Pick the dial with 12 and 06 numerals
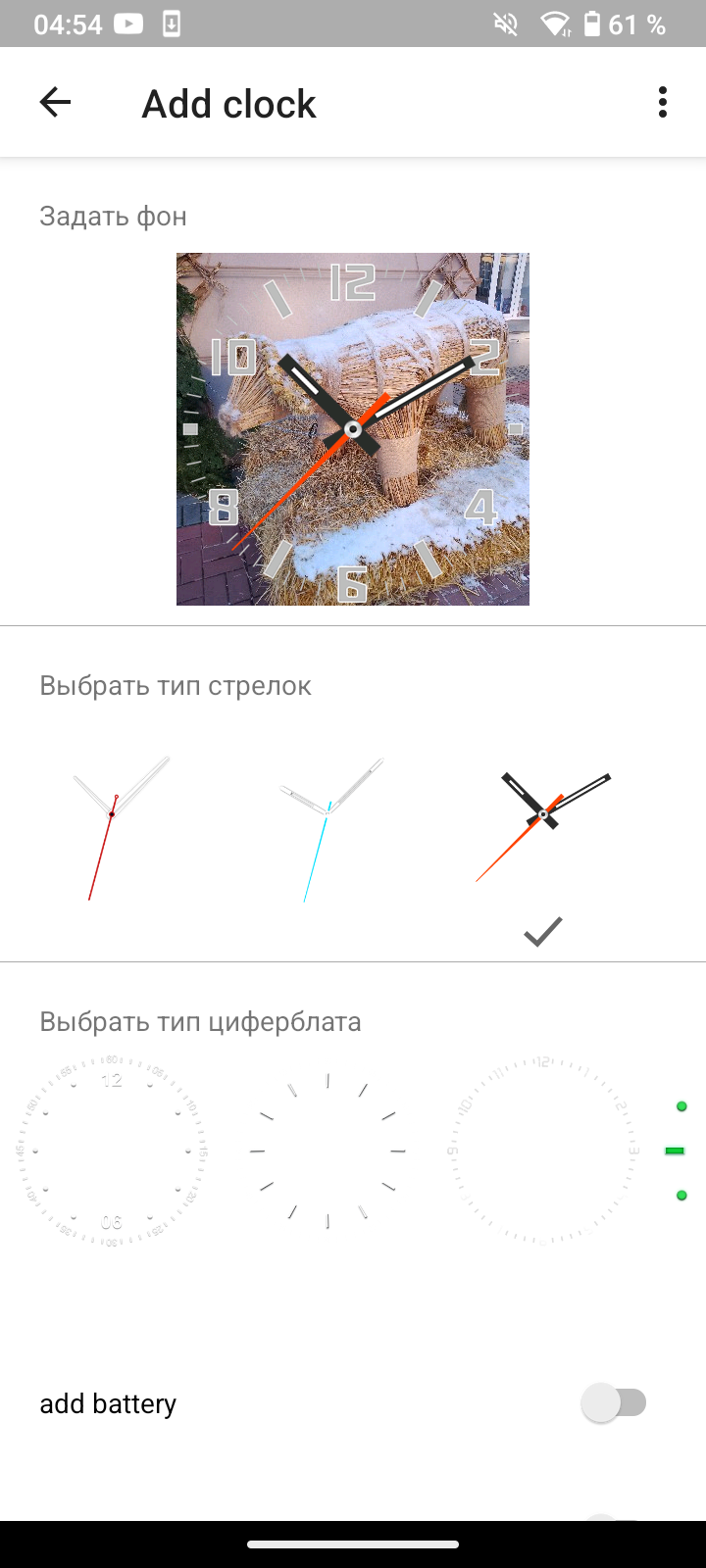Screen dimensions: 706x1568 click(x=112, y=1151)
